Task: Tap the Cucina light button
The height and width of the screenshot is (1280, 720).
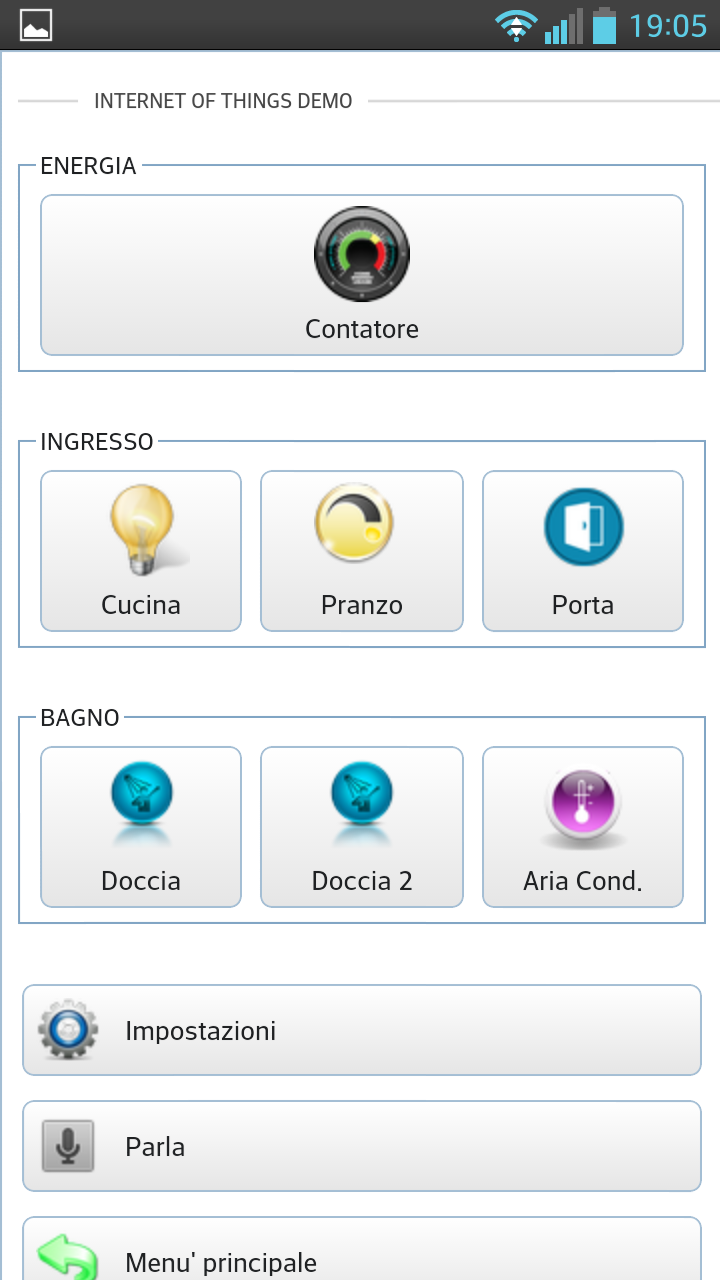Action: 141,551
